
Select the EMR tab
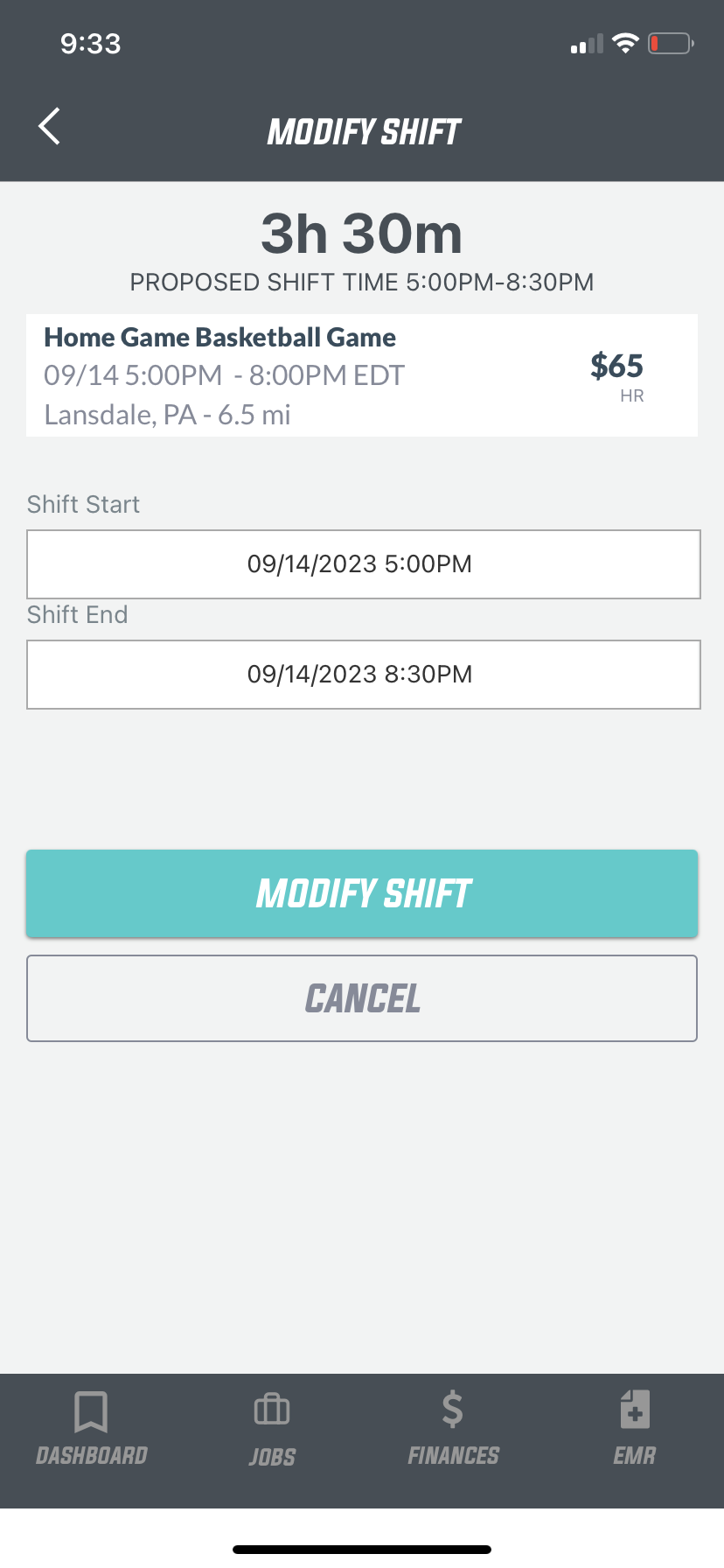(x=634, y=1429)
